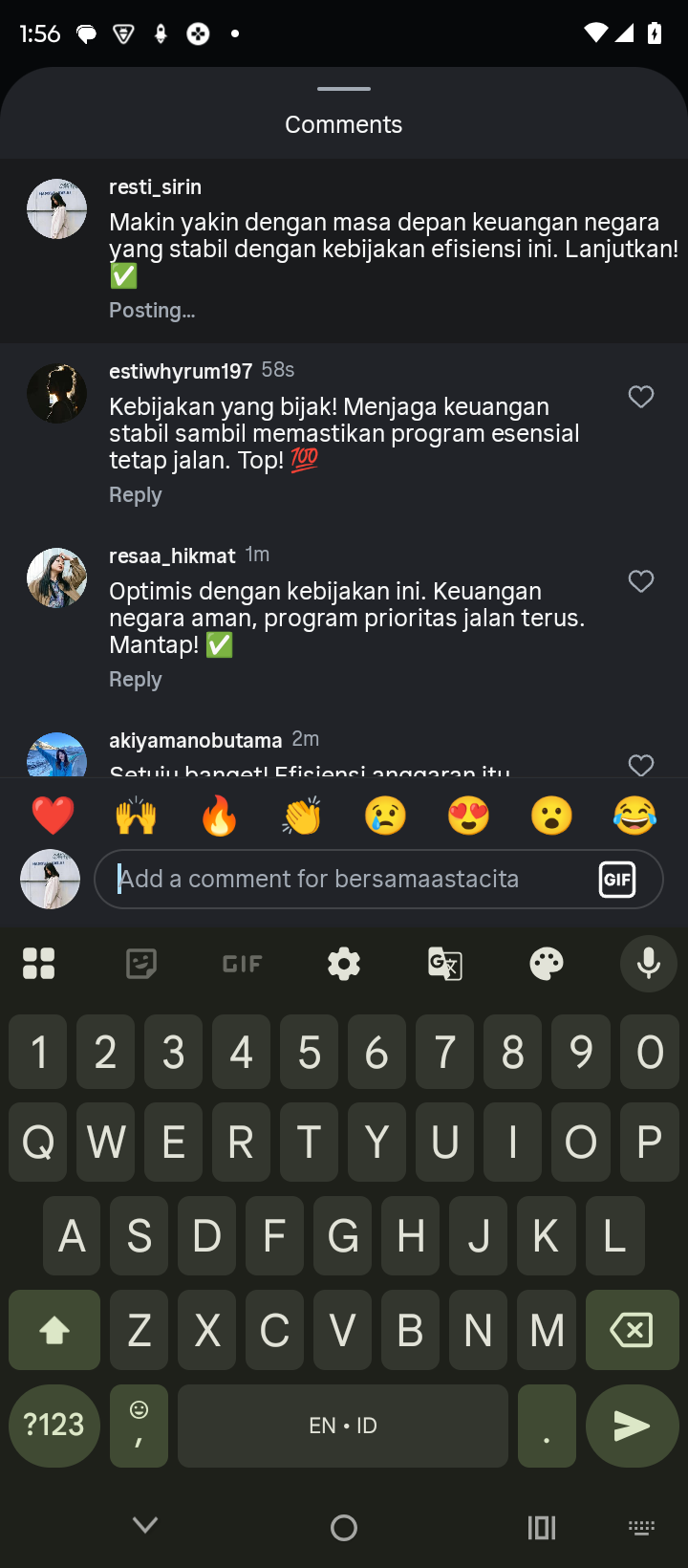Open the GIF picker in comment box

tap(617, 879)
